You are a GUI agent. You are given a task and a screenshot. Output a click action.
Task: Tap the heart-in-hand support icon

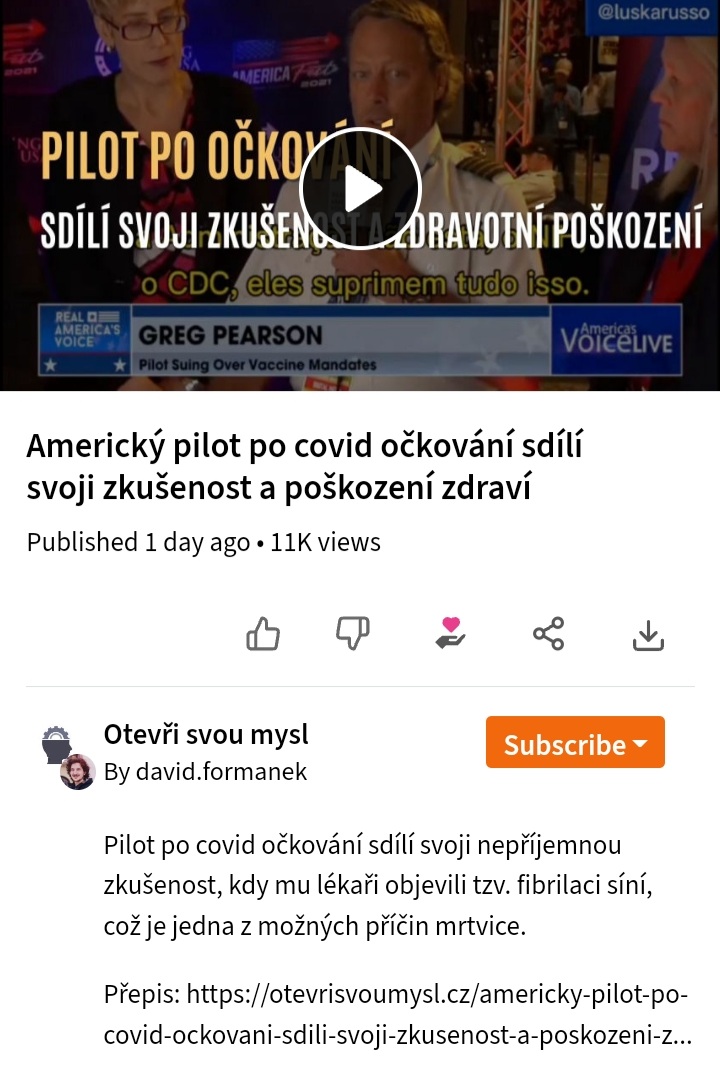450,634
